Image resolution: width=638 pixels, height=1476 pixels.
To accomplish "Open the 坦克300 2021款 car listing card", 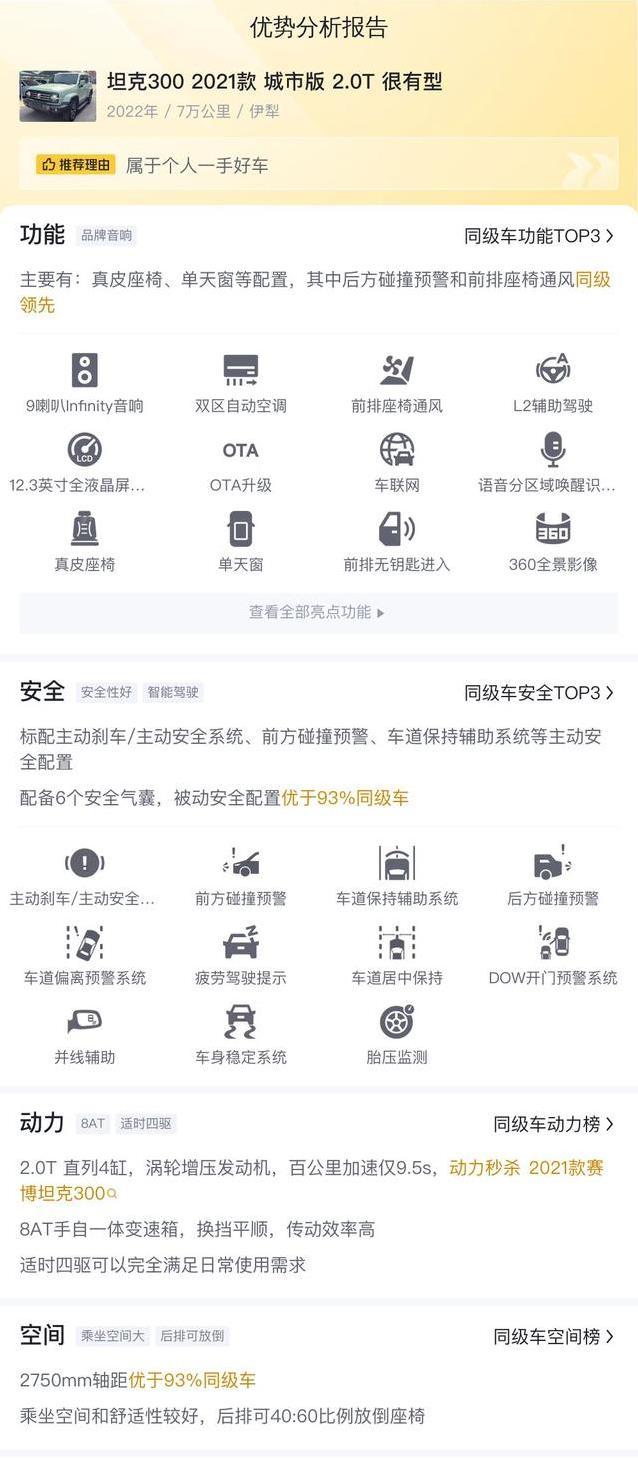I will tap(273, 95).
